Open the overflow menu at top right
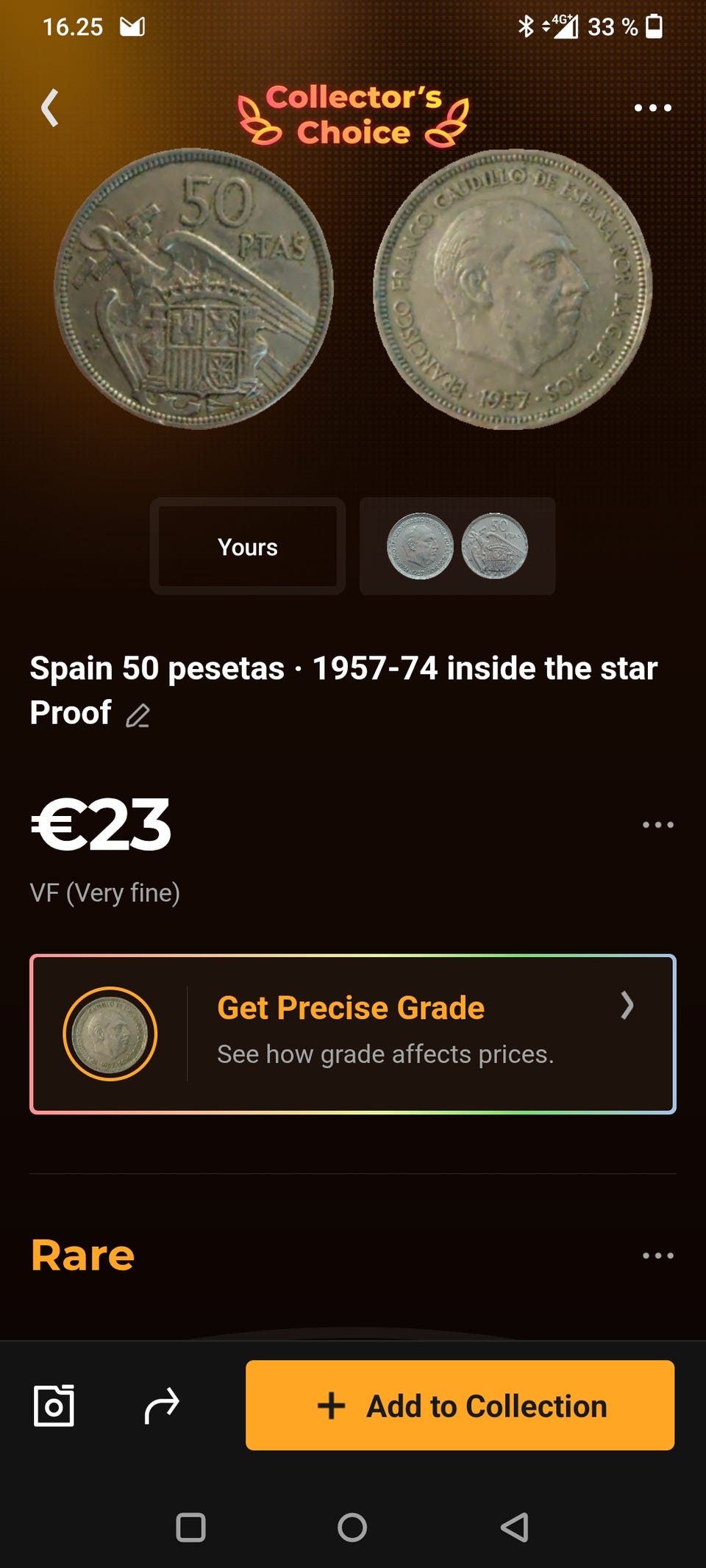706x1568 pixels. pos(652,108)
